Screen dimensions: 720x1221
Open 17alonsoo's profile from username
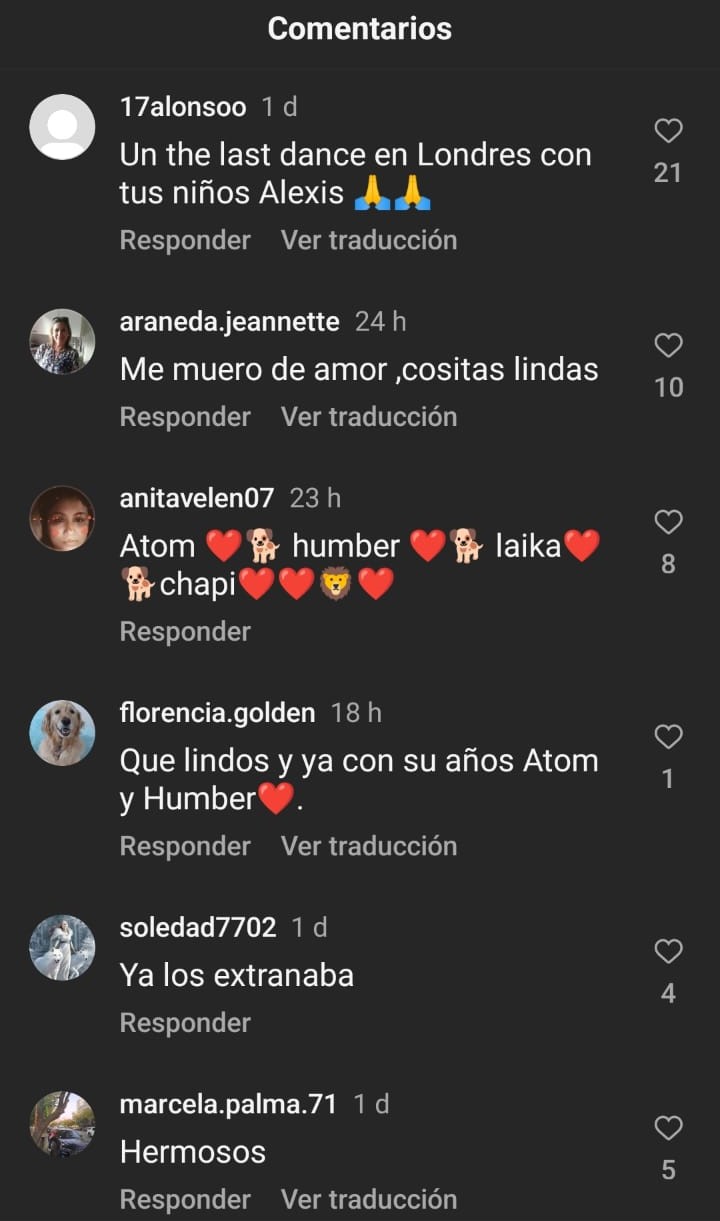tap(182, 107)
